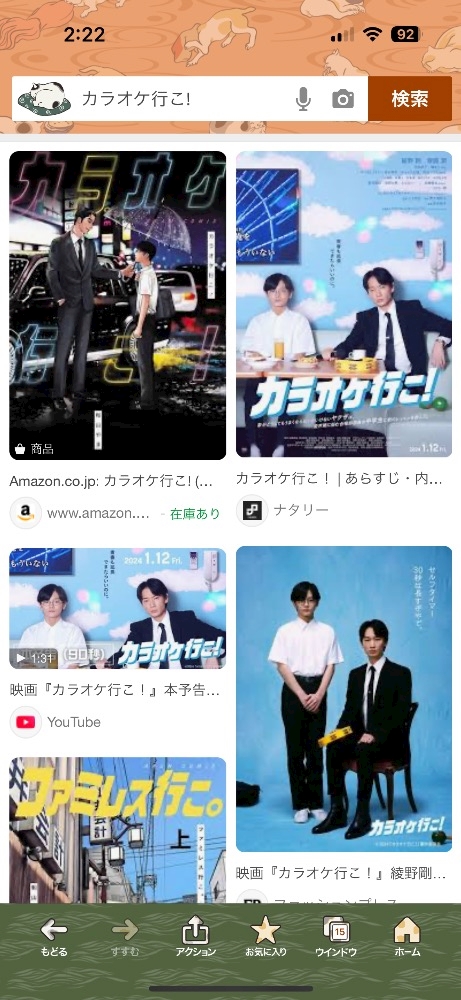Open the ナタリー movie poster result
461x1000 pixels.
344,304
